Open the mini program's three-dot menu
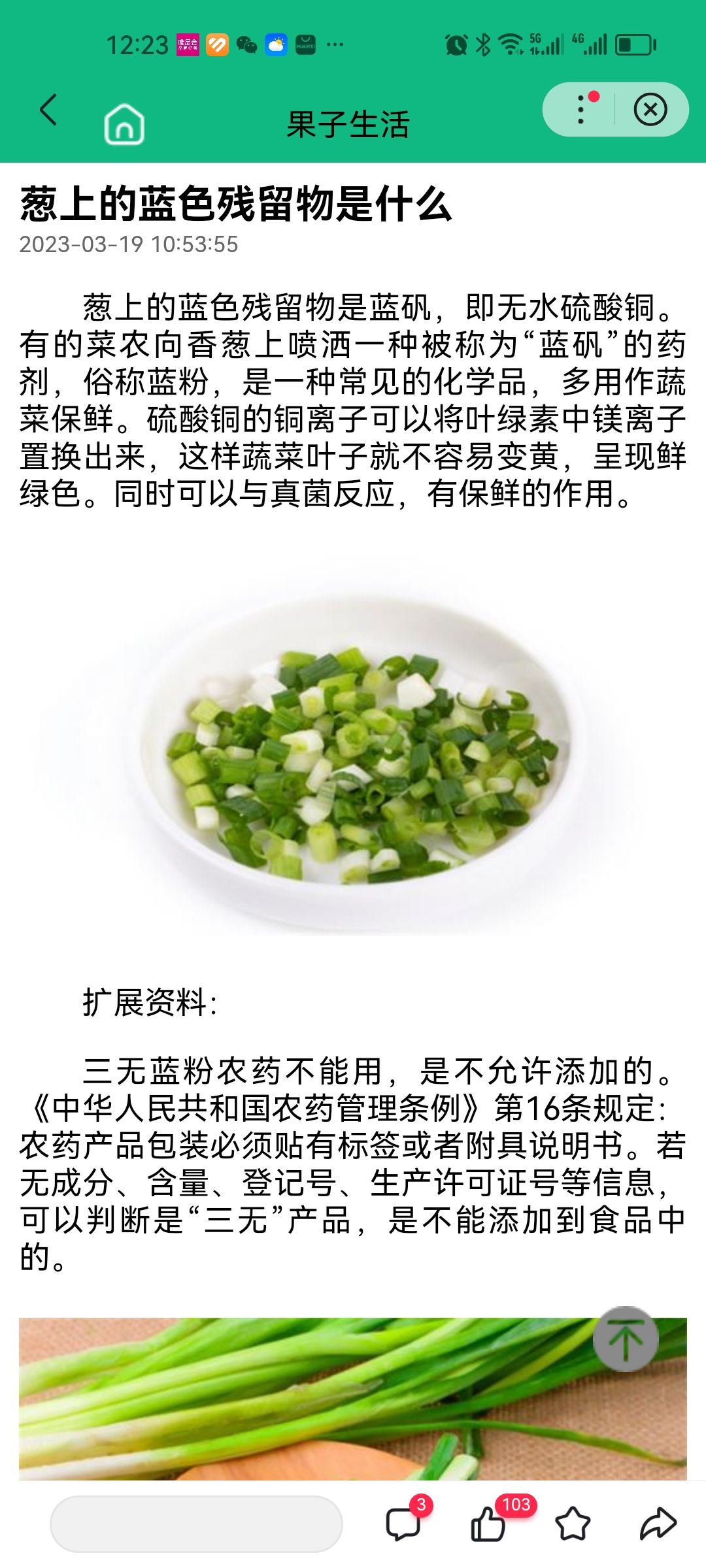This screenshot has height=1568, width=706. [580, 109]
